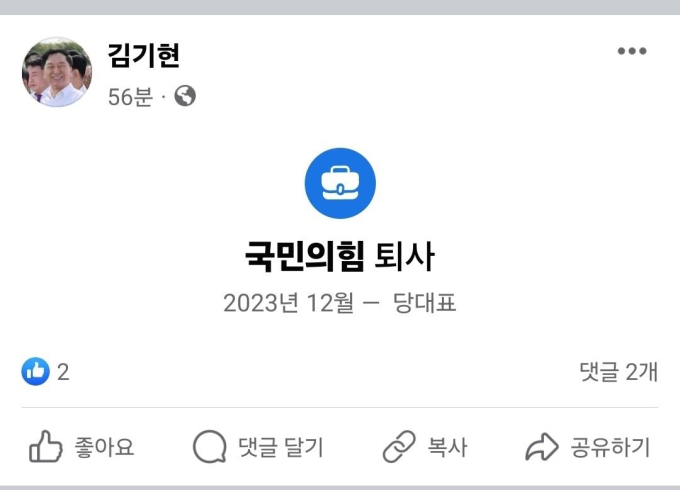Image resolution: width=680 pixels, height=490 pixels.
Task: Open the 댓글 2개 comments list
Action: coord(618,372)
